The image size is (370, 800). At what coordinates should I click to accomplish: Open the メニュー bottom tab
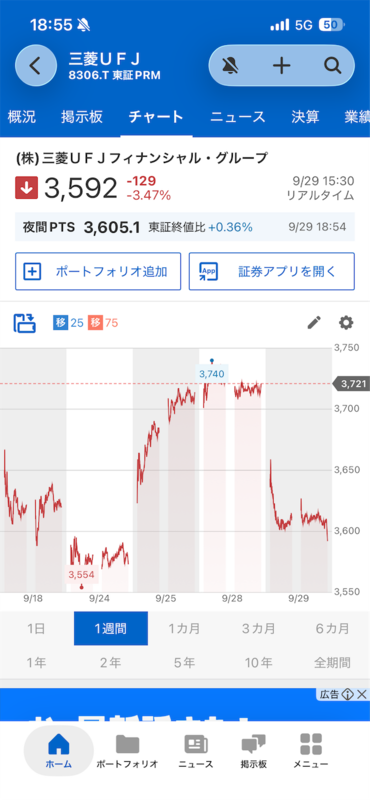point(310,751)
